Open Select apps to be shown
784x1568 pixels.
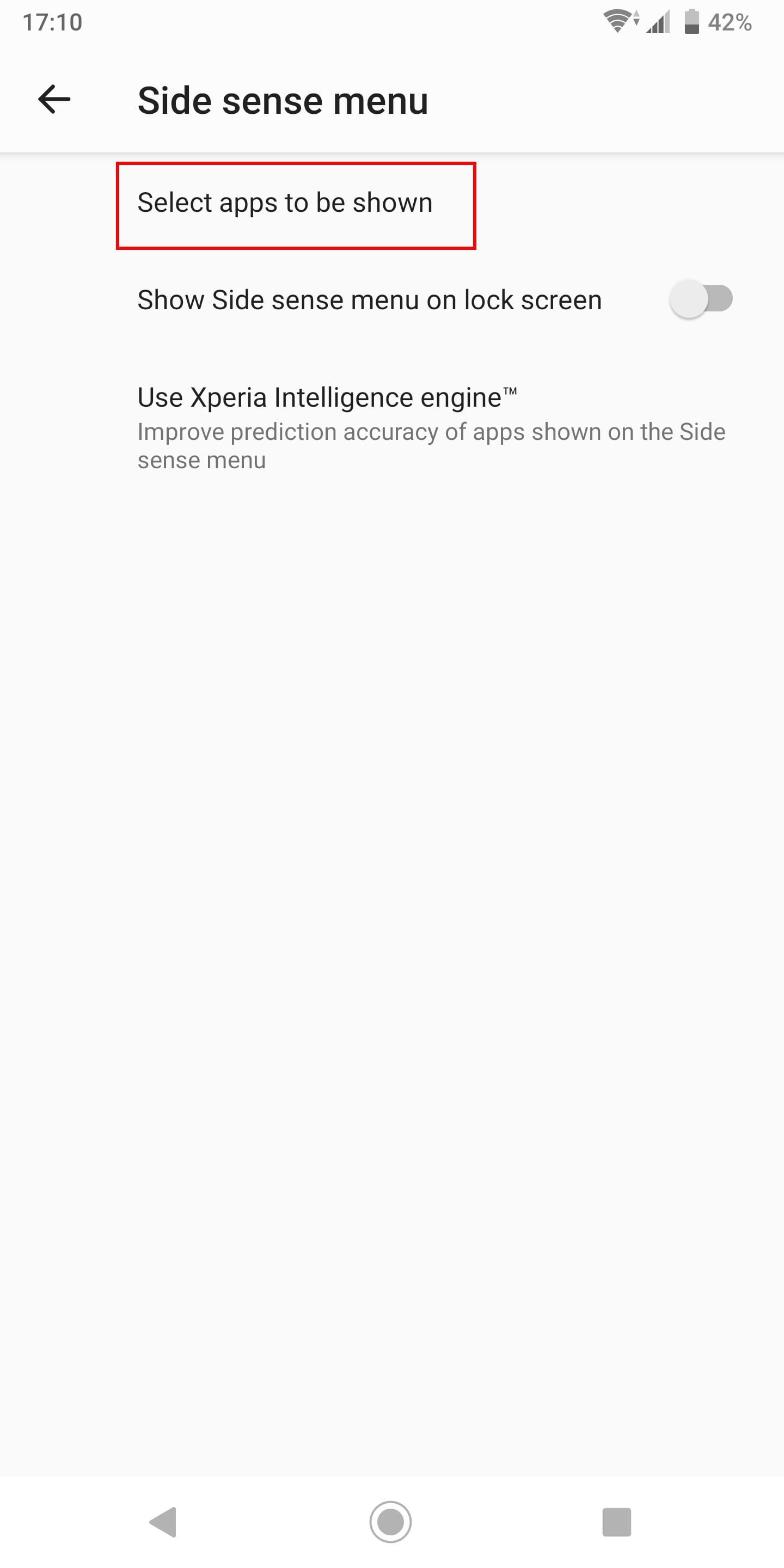[x=285, y=203]
